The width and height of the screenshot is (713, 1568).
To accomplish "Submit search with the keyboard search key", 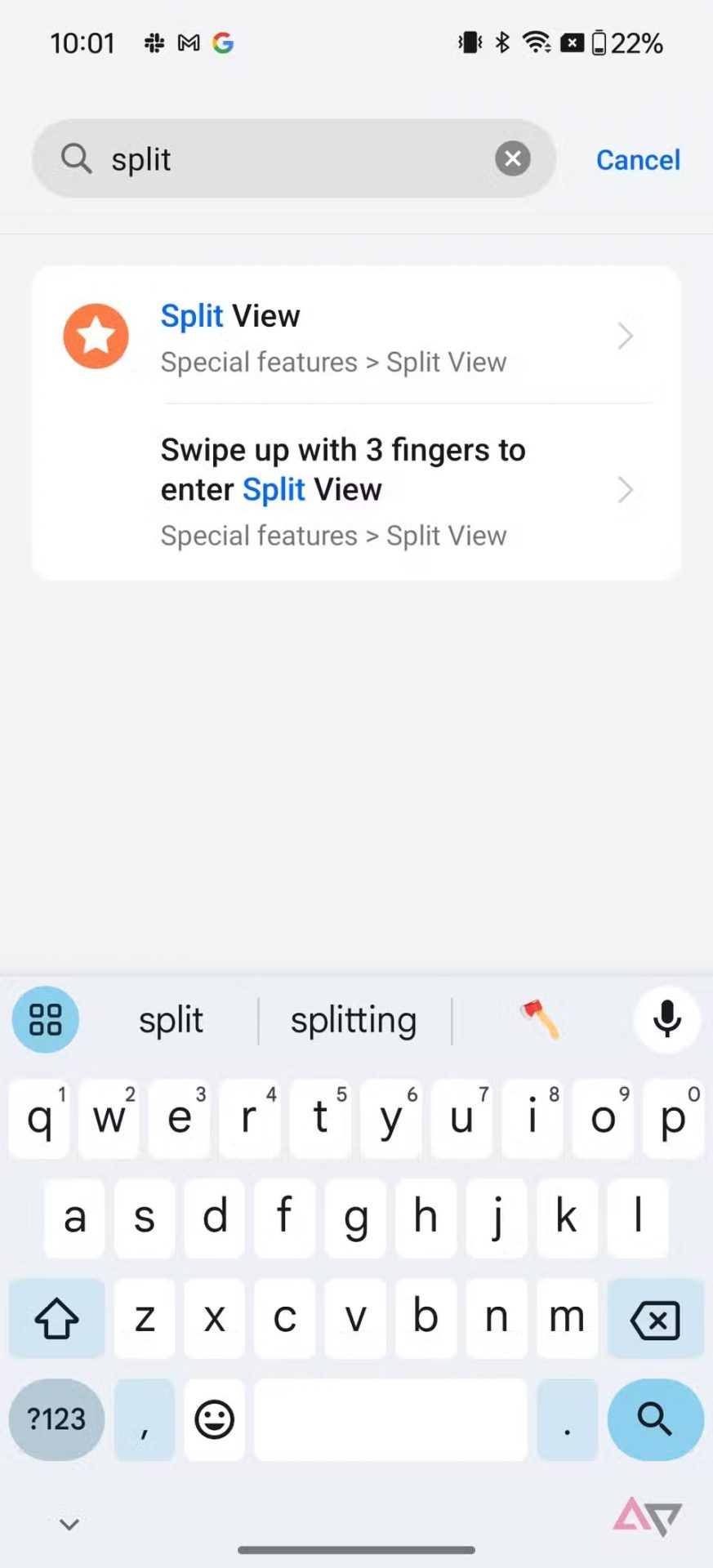I will click(655, 1419).
